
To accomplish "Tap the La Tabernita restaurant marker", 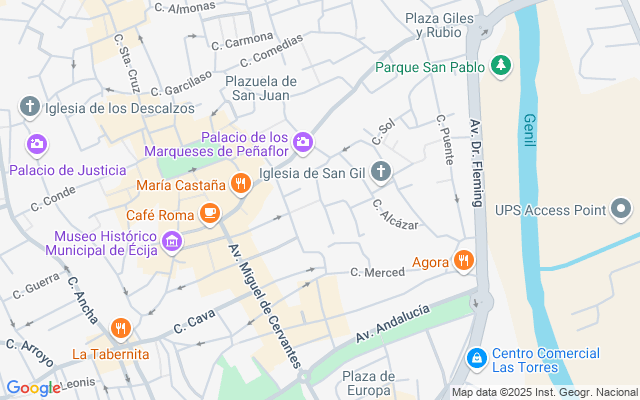I will (120, 328).
